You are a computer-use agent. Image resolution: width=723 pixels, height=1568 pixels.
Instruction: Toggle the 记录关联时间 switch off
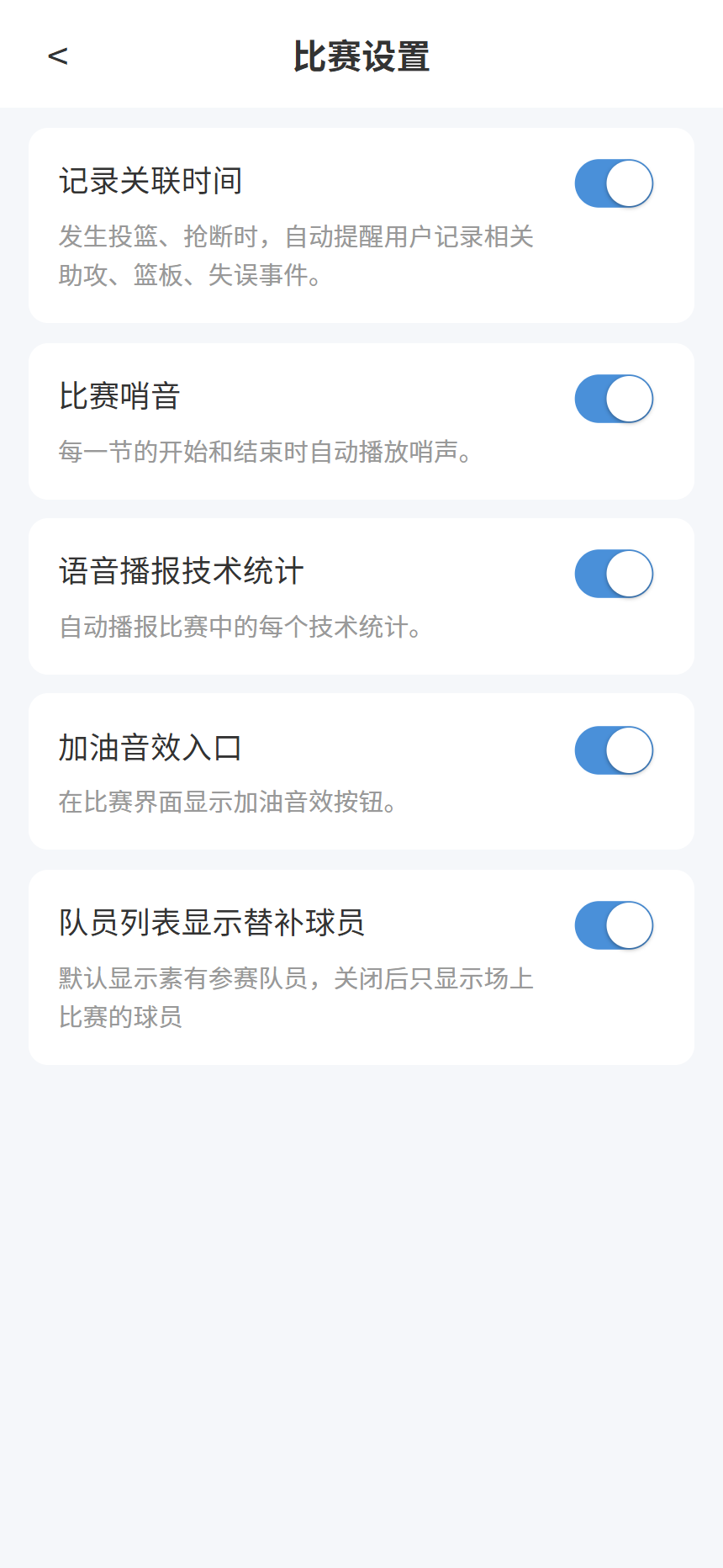(x=613, y=183)
